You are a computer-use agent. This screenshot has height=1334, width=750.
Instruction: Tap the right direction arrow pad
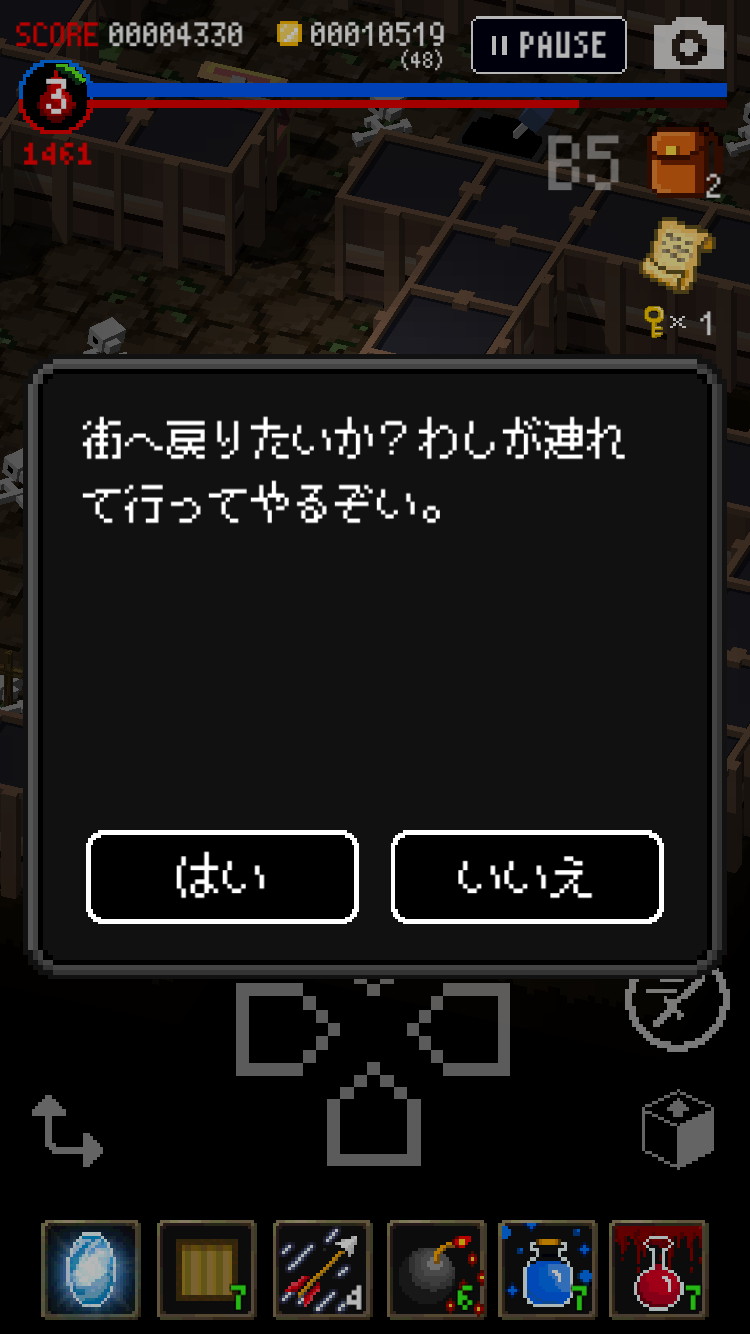[462, 1028]
